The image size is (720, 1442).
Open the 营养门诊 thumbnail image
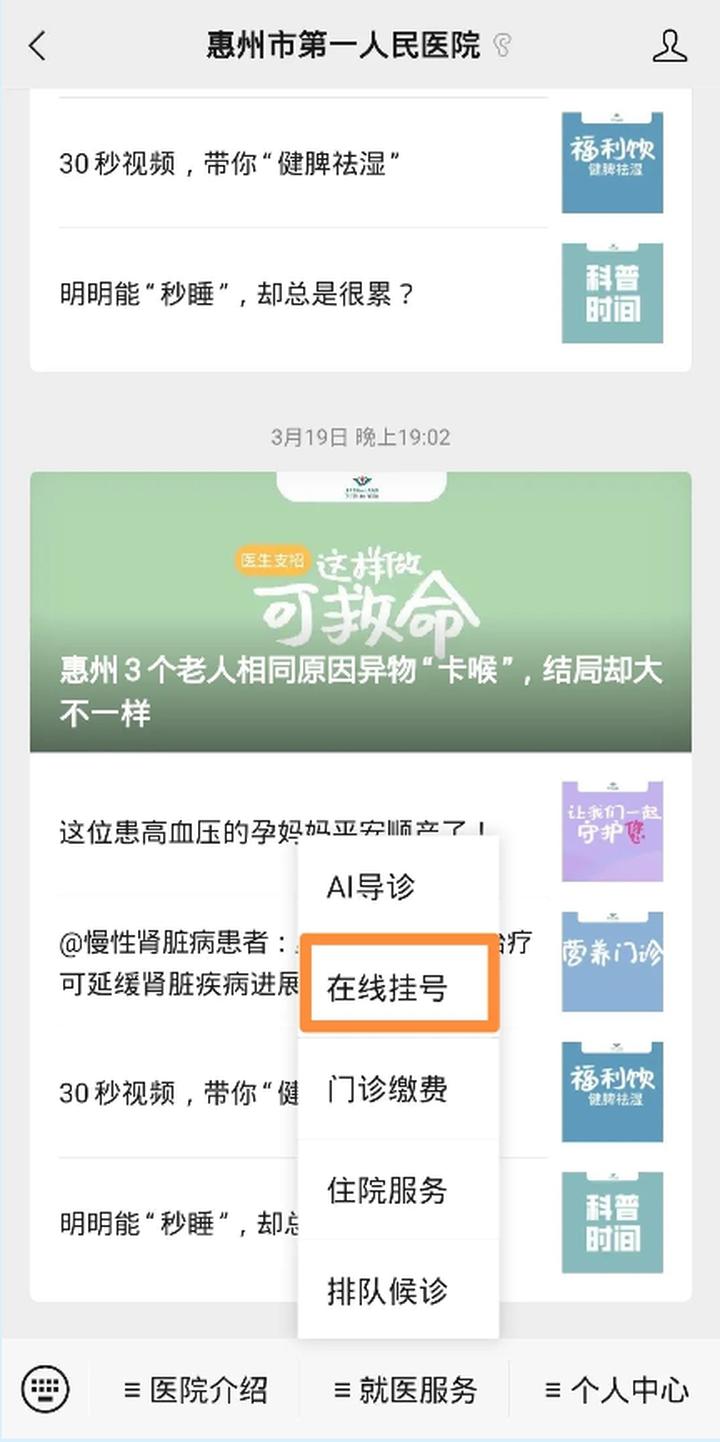point(612,962)
